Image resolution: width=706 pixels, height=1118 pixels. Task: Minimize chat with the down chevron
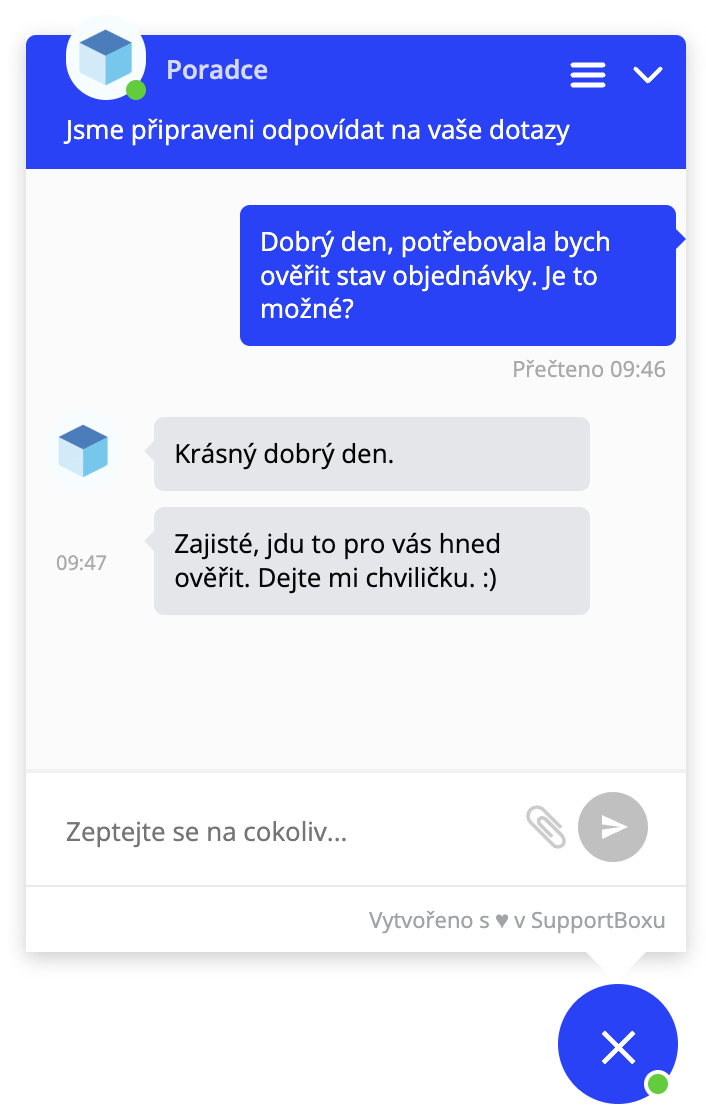pos(648,75)
